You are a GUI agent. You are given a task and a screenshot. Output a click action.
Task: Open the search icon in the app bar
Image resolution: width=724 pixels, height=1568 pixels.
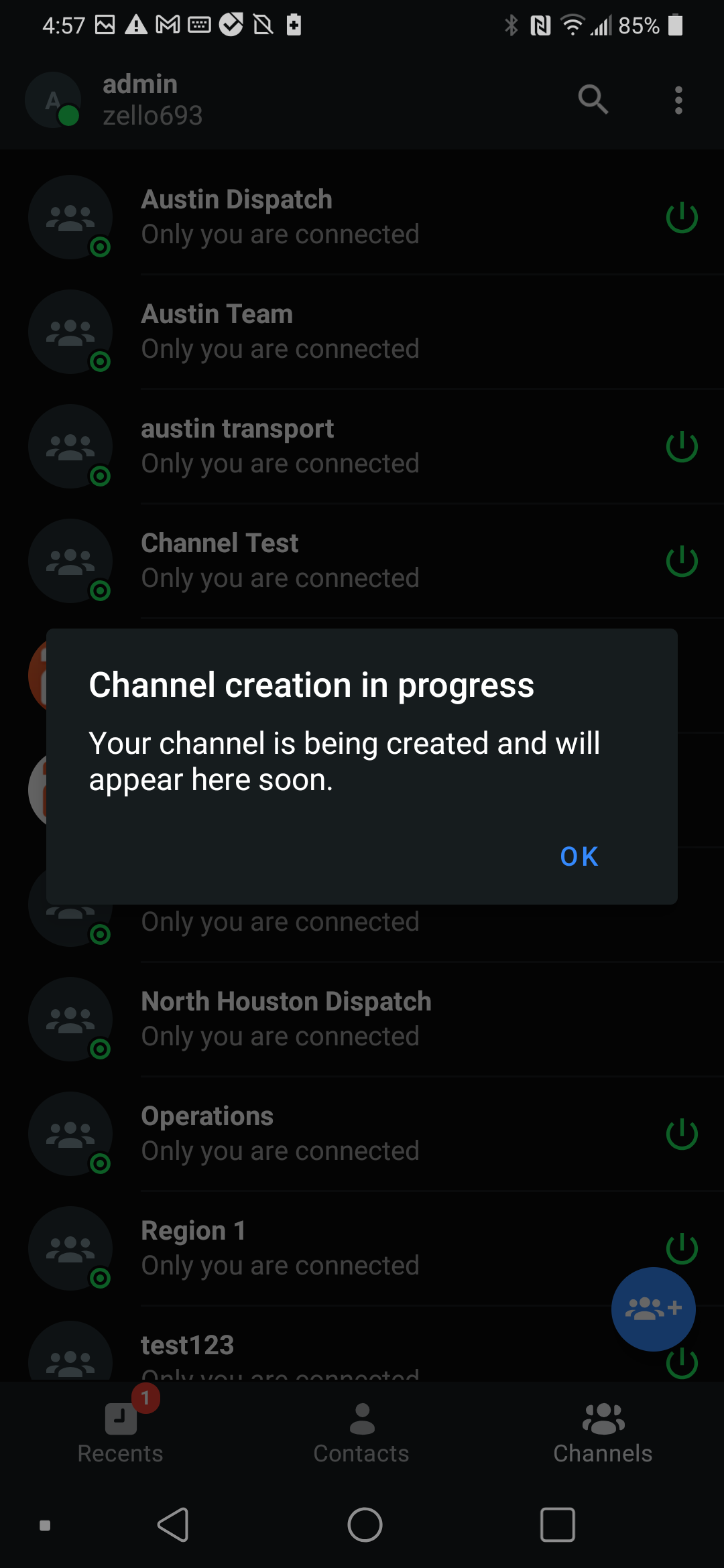(593, 100)
